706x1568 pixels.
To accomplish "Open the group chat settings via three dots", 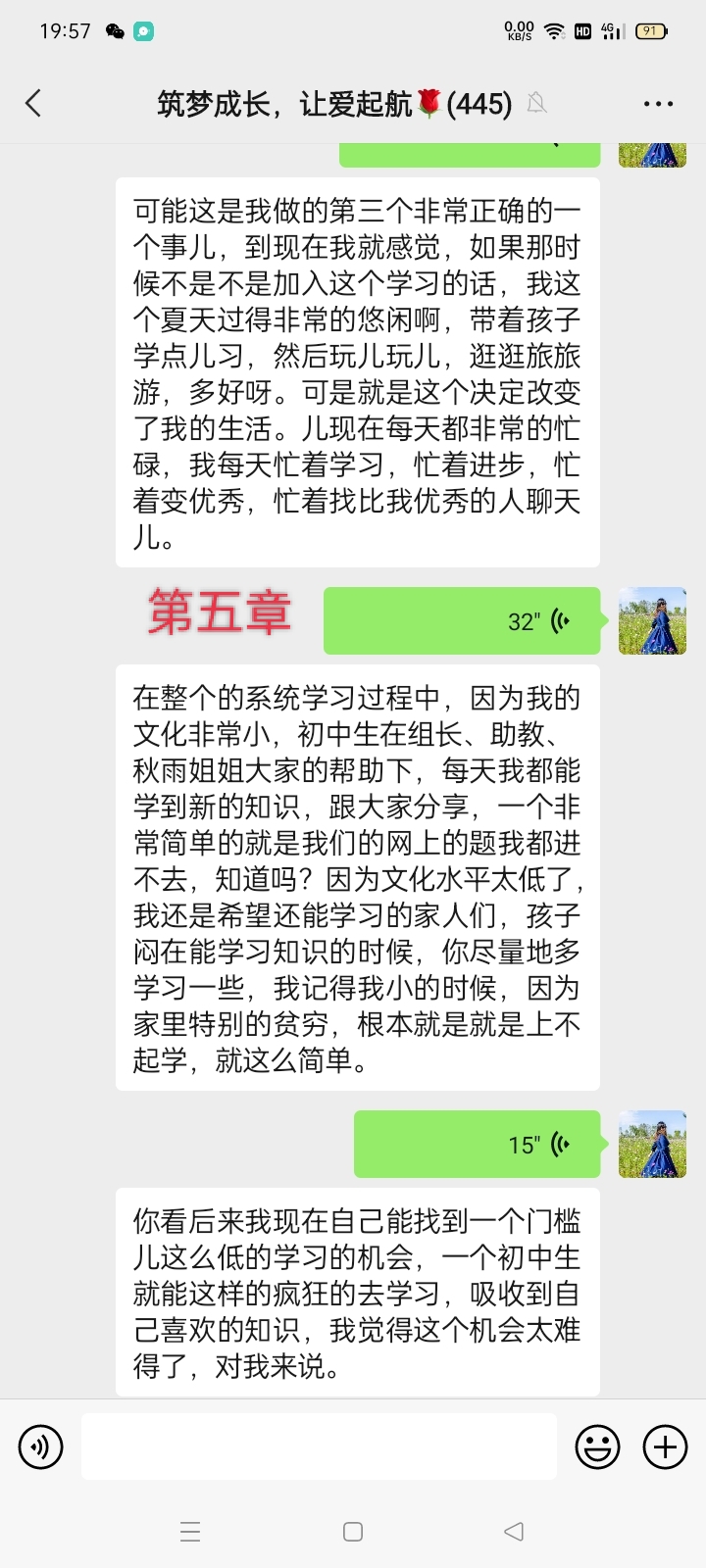I will click(659, 103).
